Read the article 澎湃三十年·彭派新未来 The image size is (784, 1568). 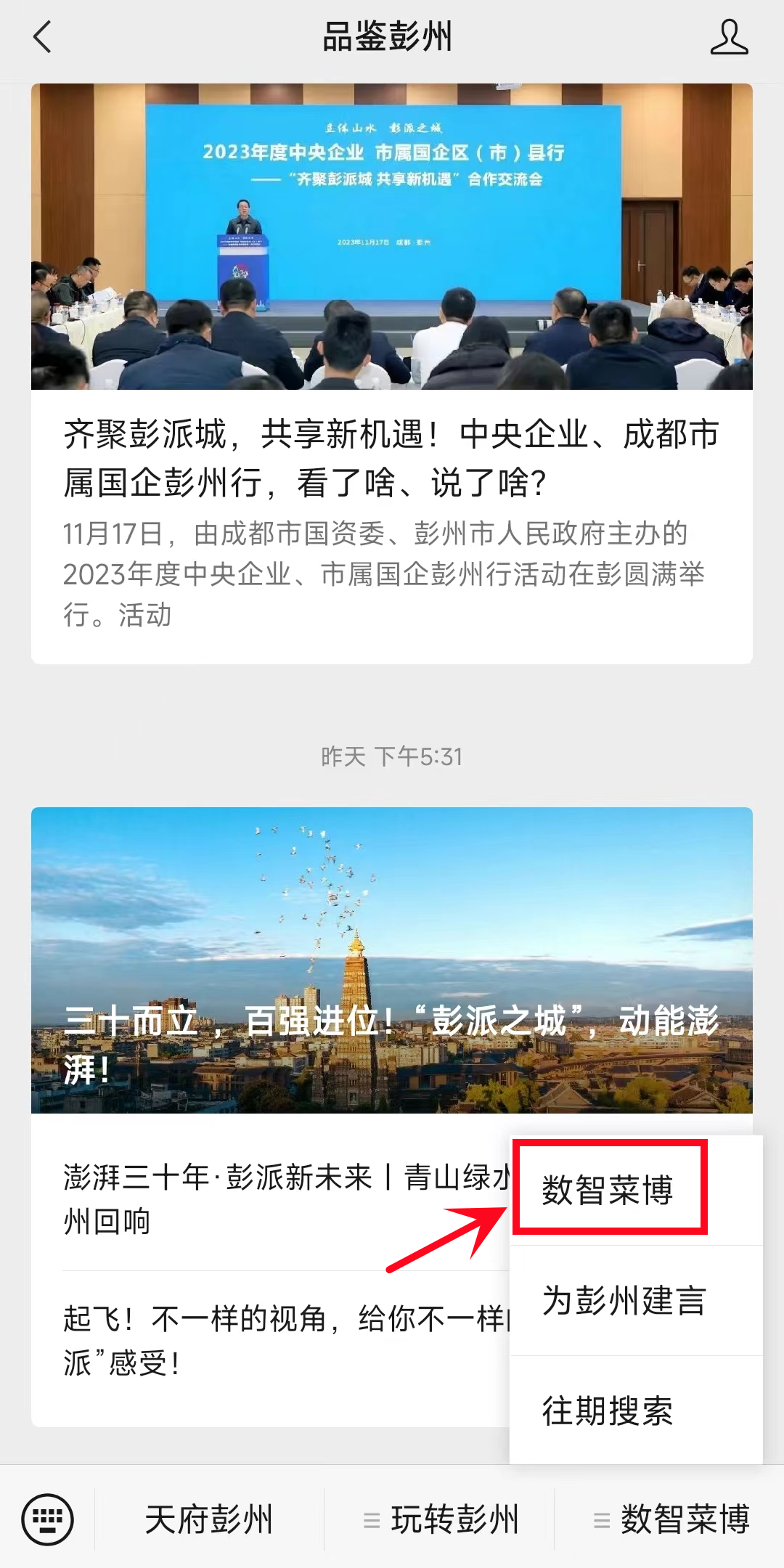click(283, 1199)
